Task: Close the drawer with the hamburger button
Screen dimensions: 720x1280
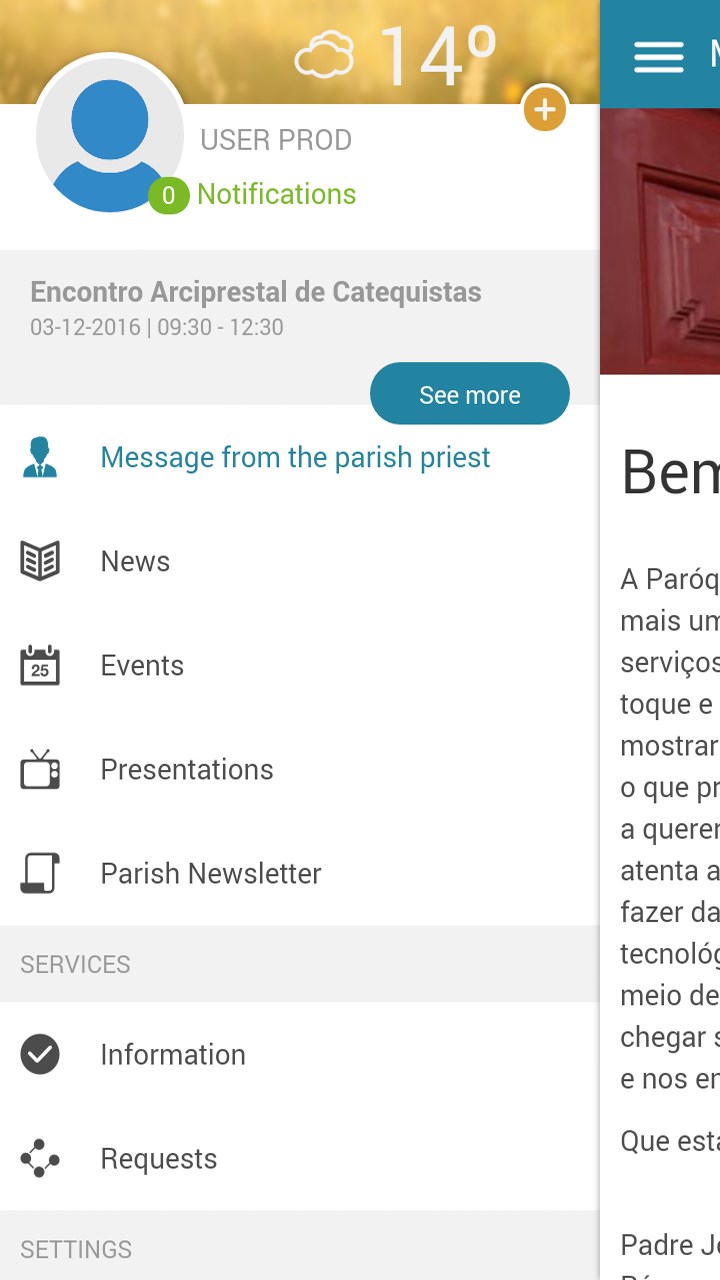Action: (659, 56)
